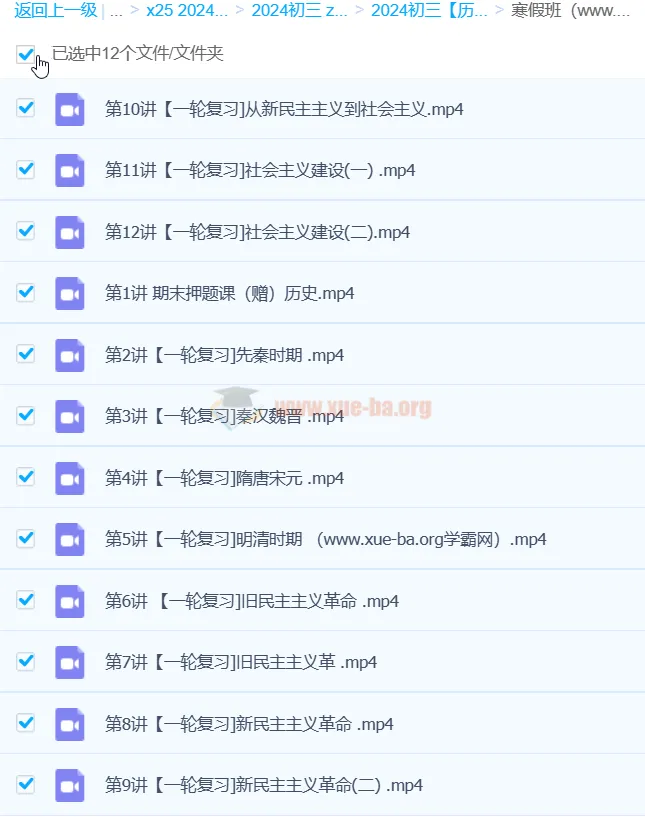
Task: Uncheck 第6讲 旧民主主义革命.mp4
Action: (x=26, y=600)
